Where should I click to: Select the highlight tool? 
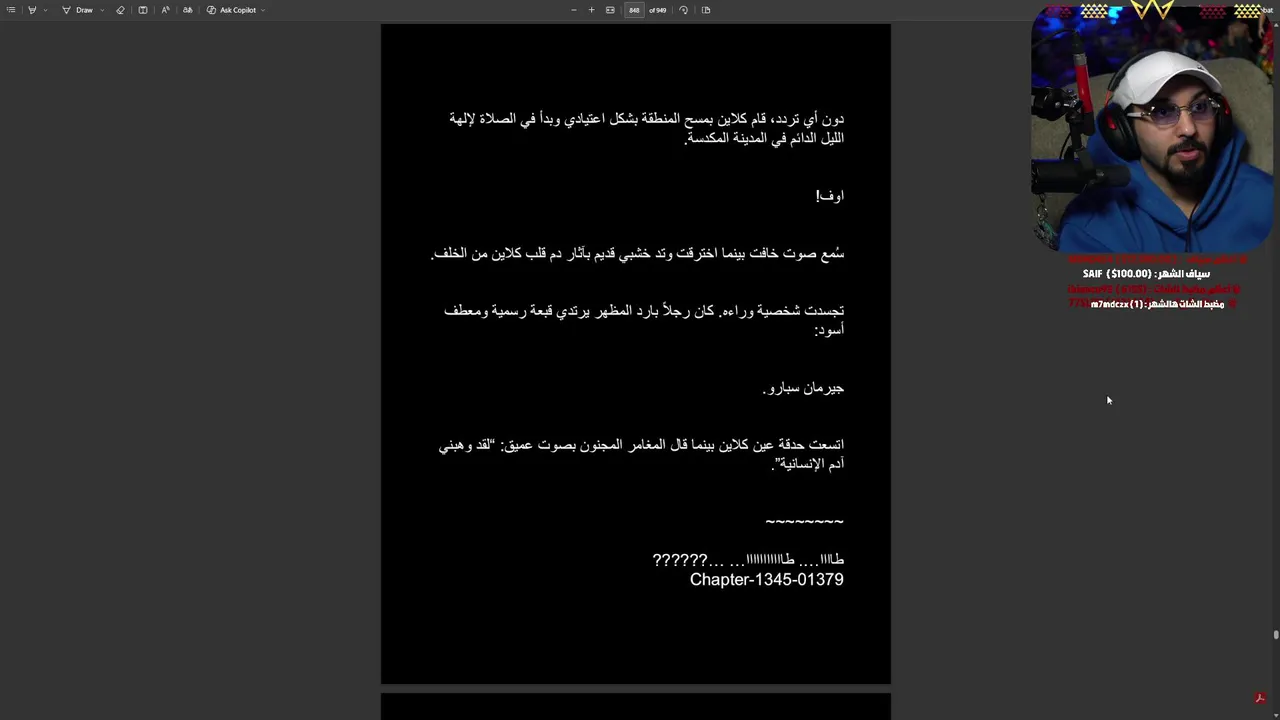(x=32, y=10)
